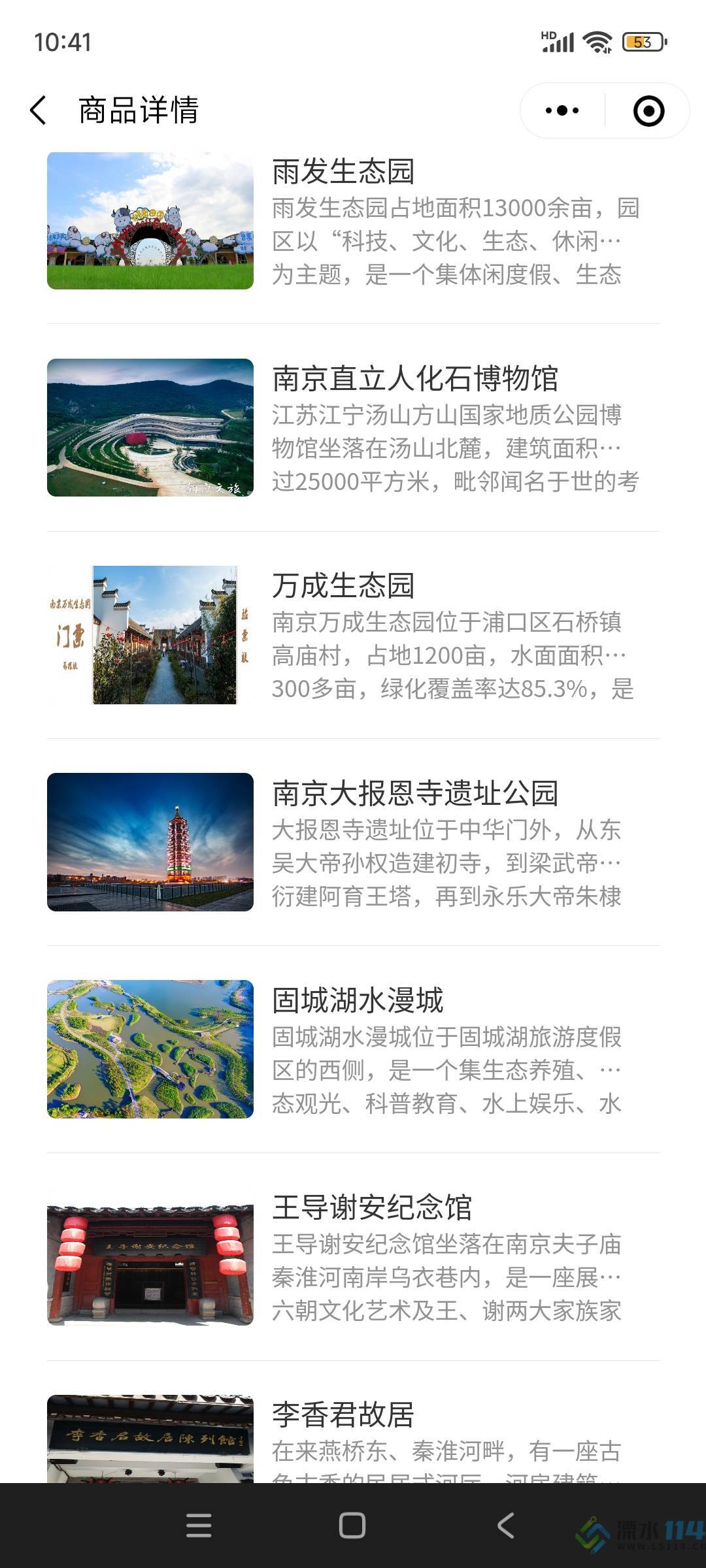706x1568 pixels.
Task: Close the mini program with the circle button
Action: (x=648, y=110)
